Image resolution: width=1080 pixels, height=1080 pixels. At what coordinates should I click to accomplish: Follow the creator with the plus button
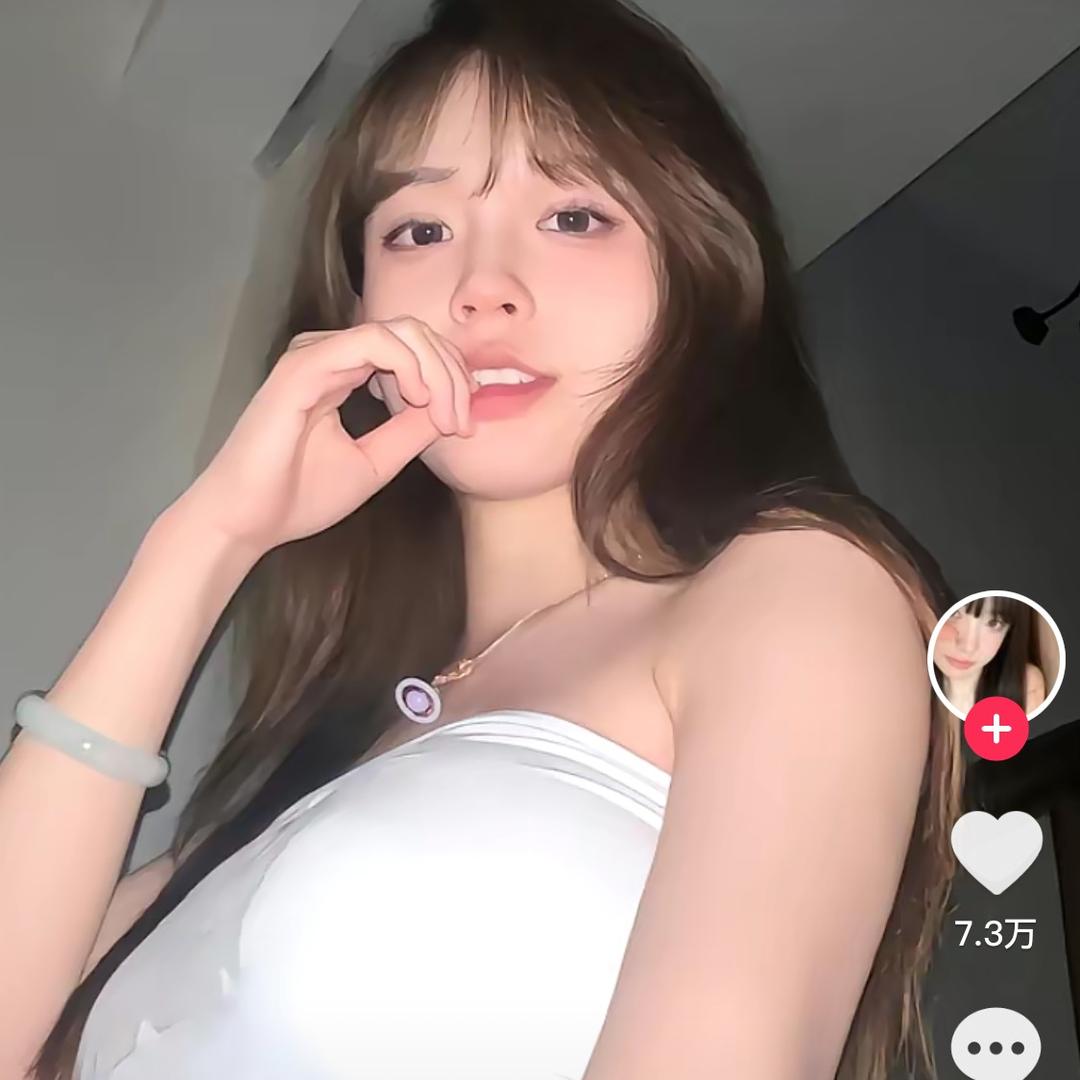coord(996,729)
